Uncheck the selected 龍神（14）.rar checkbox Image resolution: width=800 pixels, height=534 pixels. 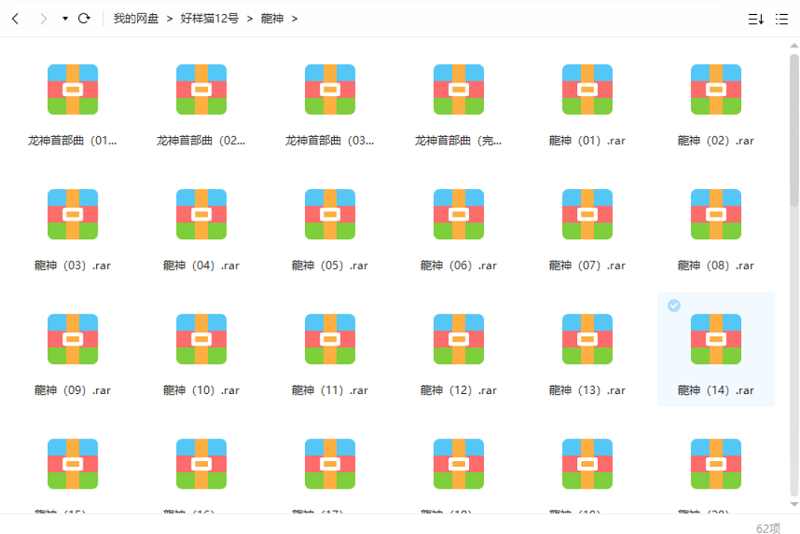point(674,305)
